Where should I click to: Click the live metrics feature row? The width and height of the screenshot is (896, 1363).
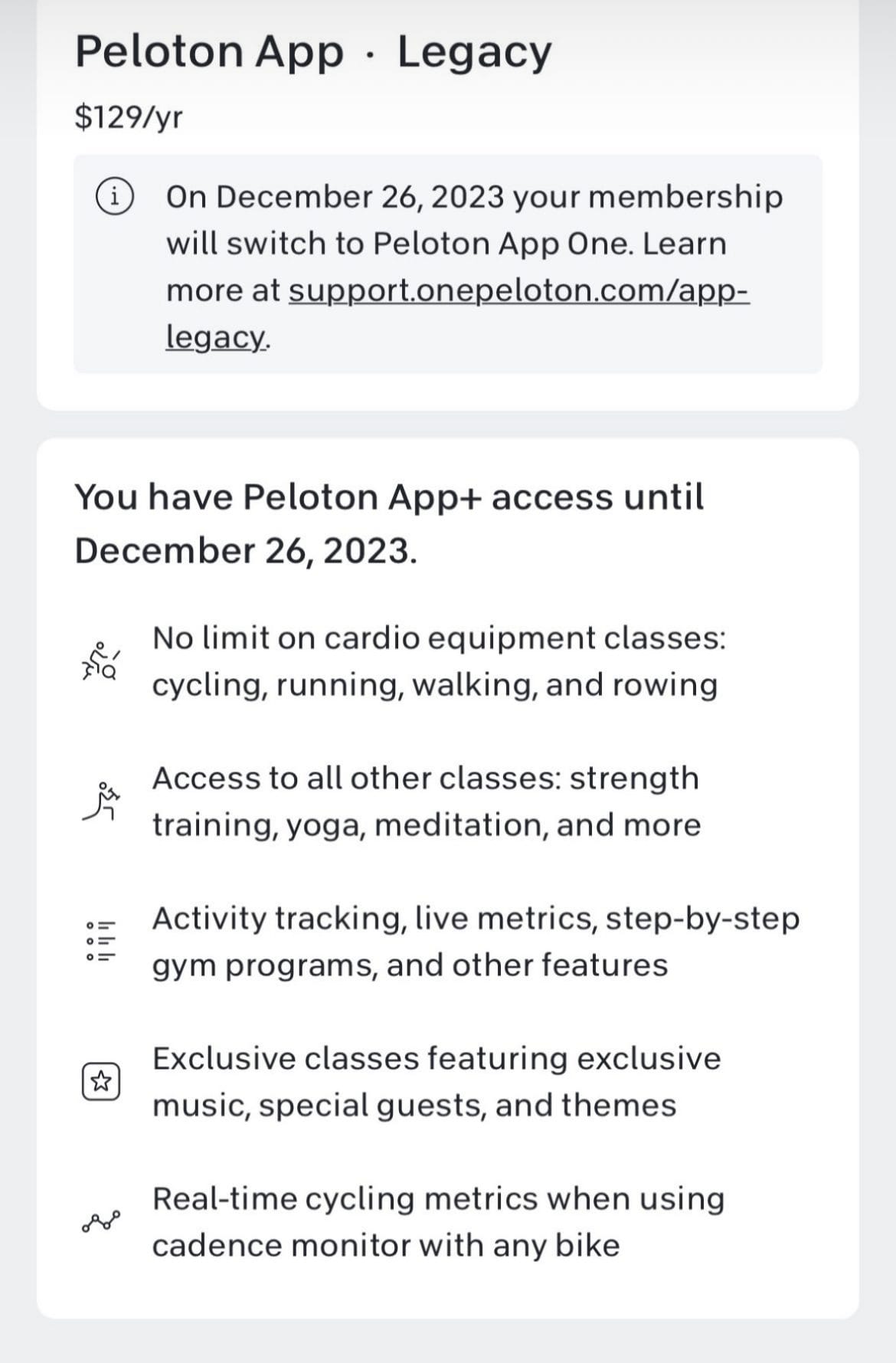(475, 940)
